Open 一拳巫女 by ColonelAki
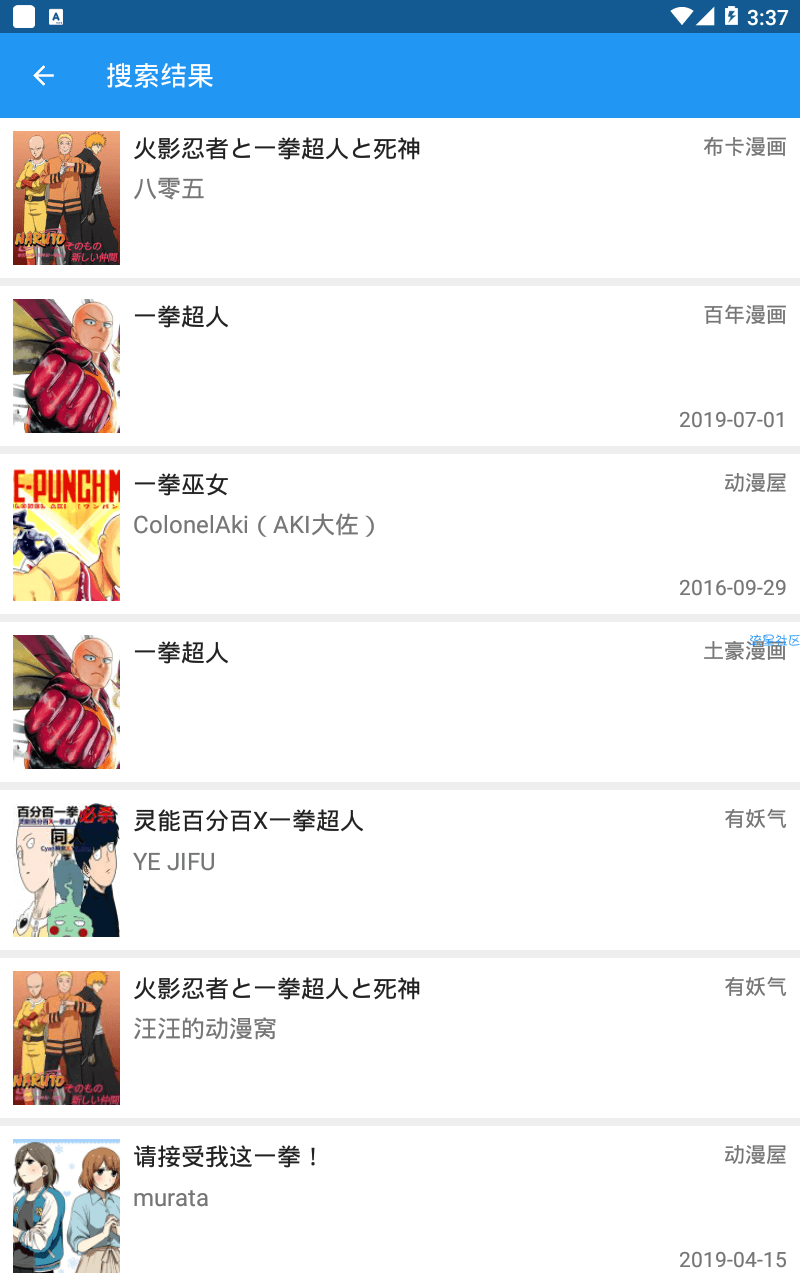 [400, 534]
